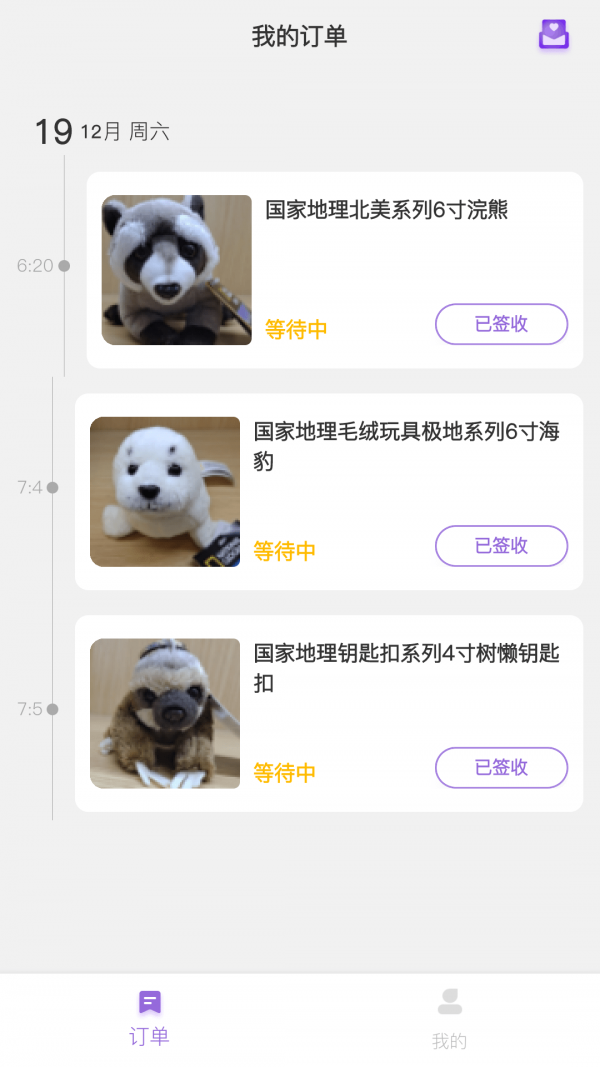The height and width of the screenshot is (1067, 600).
Task: Tap 已签收 for the 浣熊 raccoon order
Action: 501,324
